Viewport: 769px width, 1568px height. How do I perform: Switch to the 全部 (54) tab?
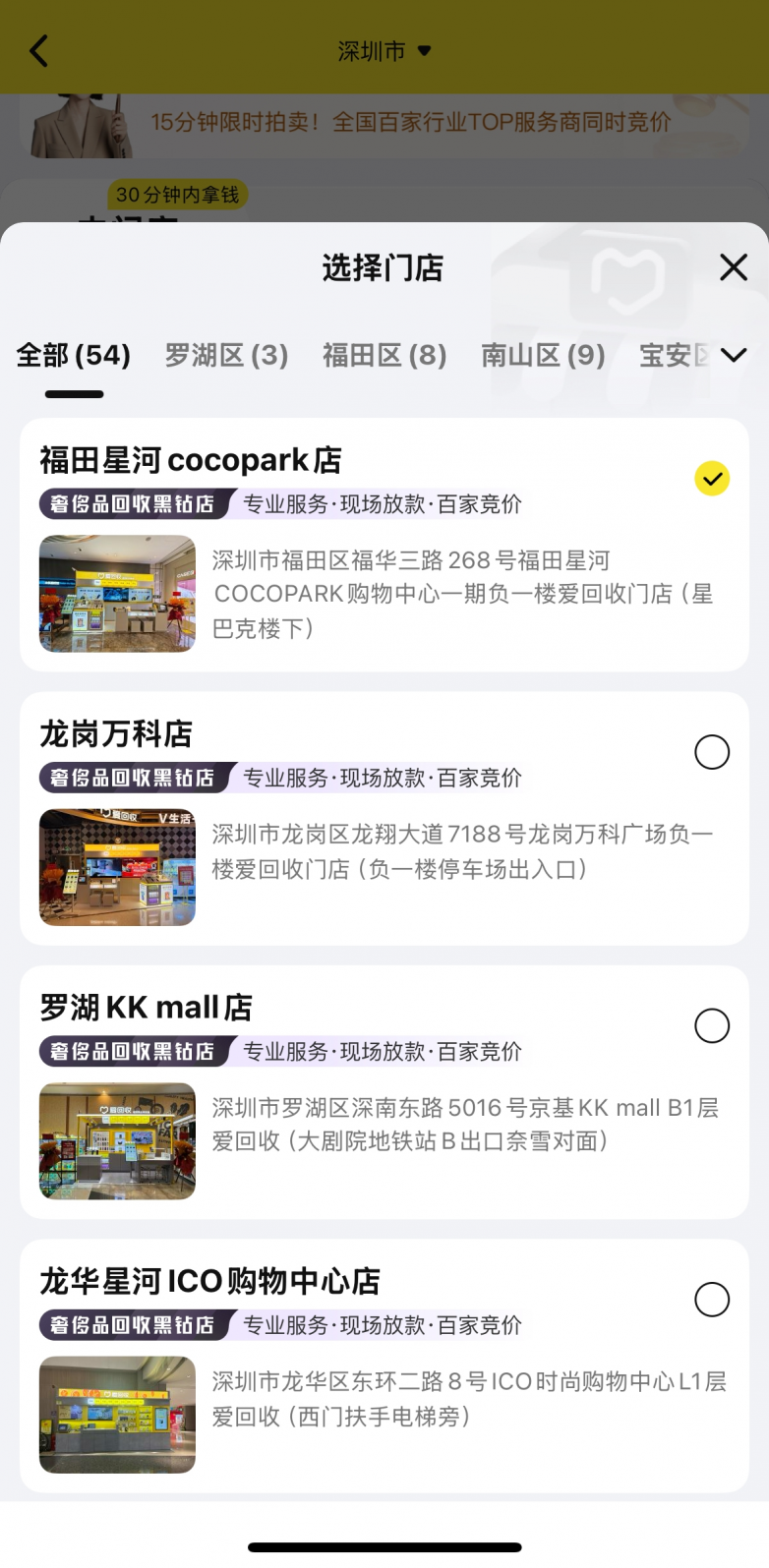click(74, 356)
